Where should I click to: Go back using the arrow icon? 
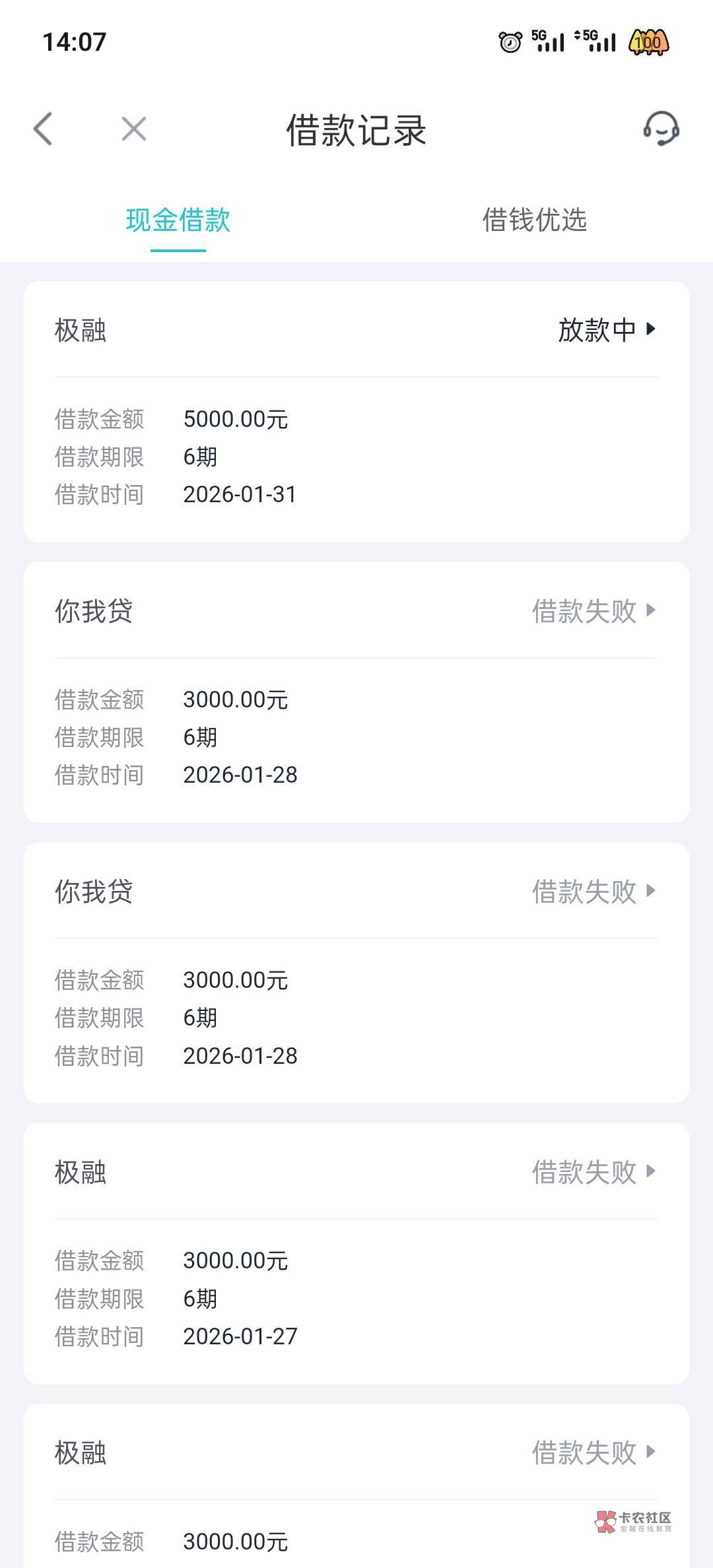click(43, 129)
